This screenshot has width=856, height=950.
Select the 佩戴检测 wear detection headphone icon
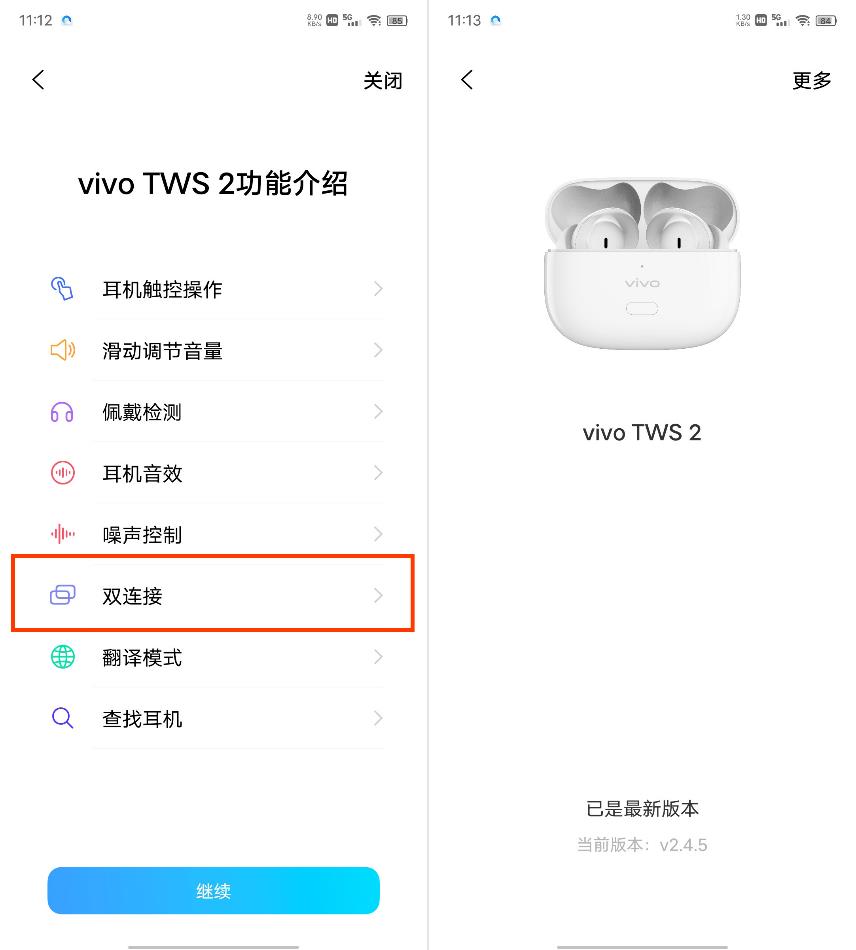[63, 411]
